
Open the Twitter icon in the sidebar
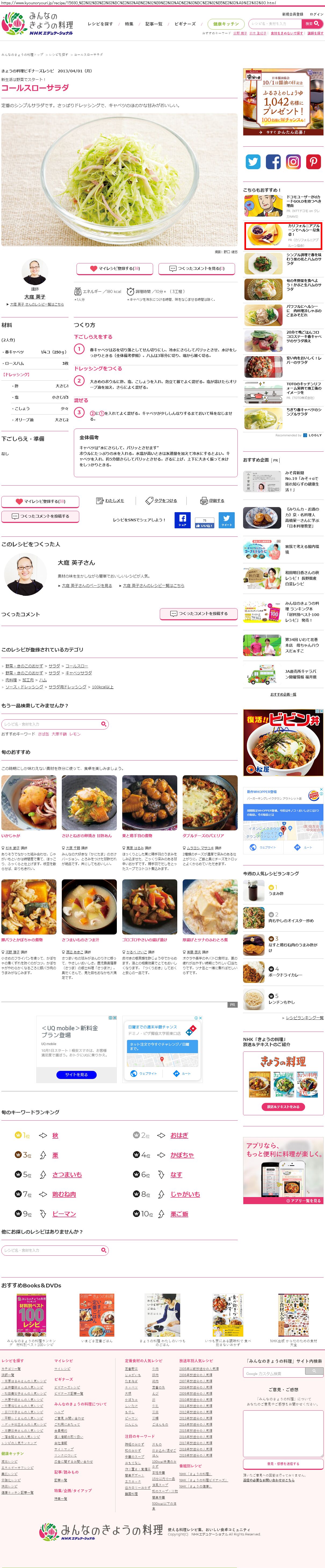[253, 161]
